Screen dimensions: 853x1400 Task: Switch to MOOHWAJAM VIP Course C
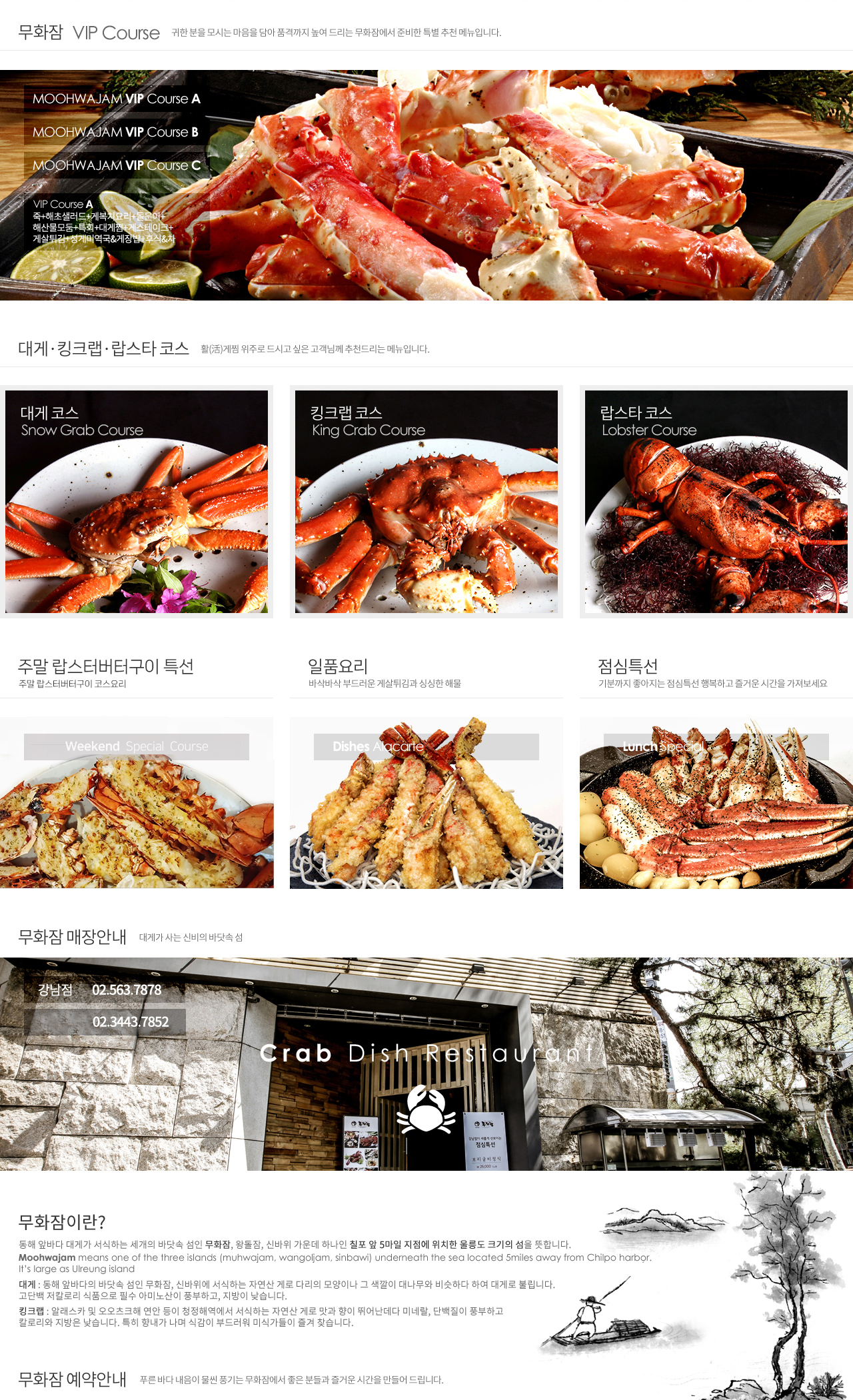coord(116,165)
